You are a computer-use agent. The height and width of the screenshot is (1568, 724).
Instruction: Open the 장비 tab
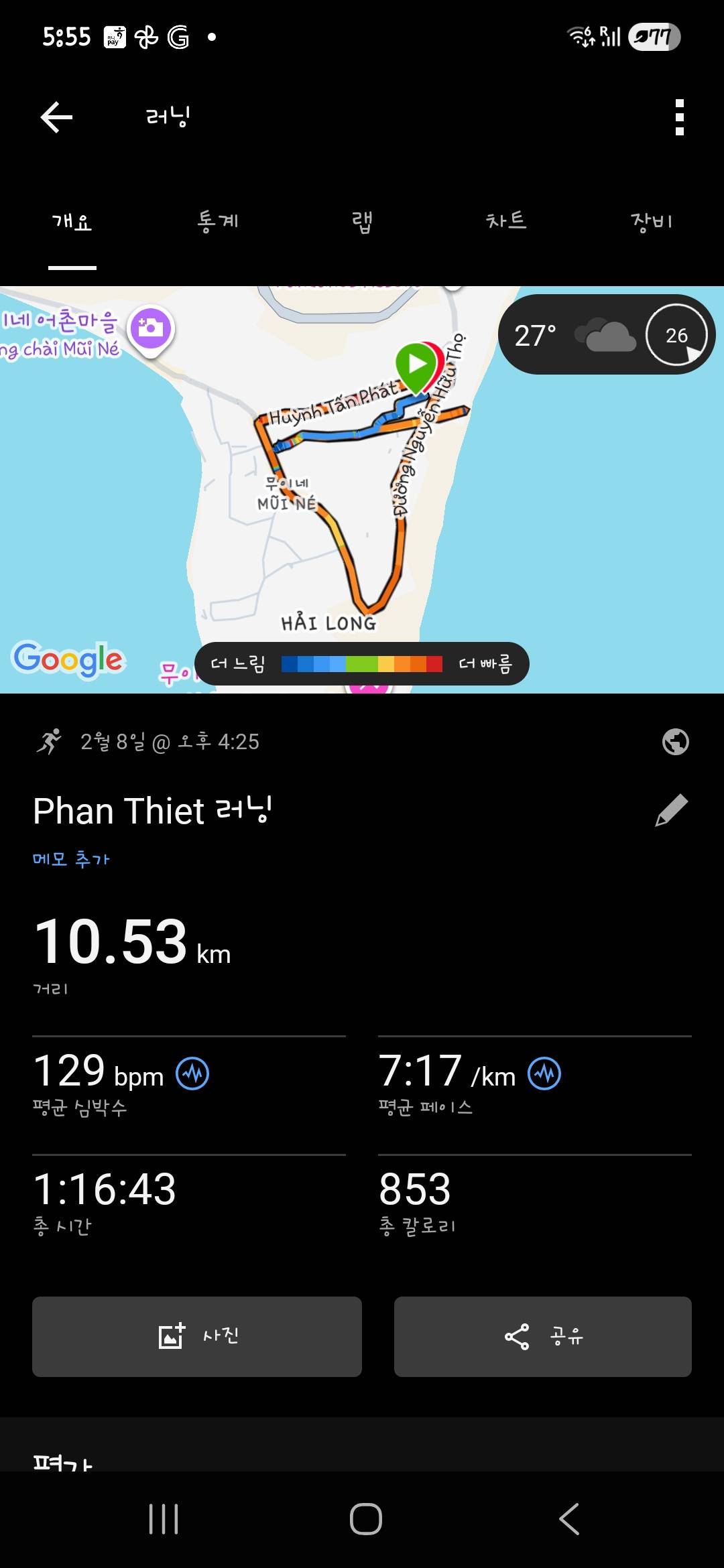tap(651, 221)
